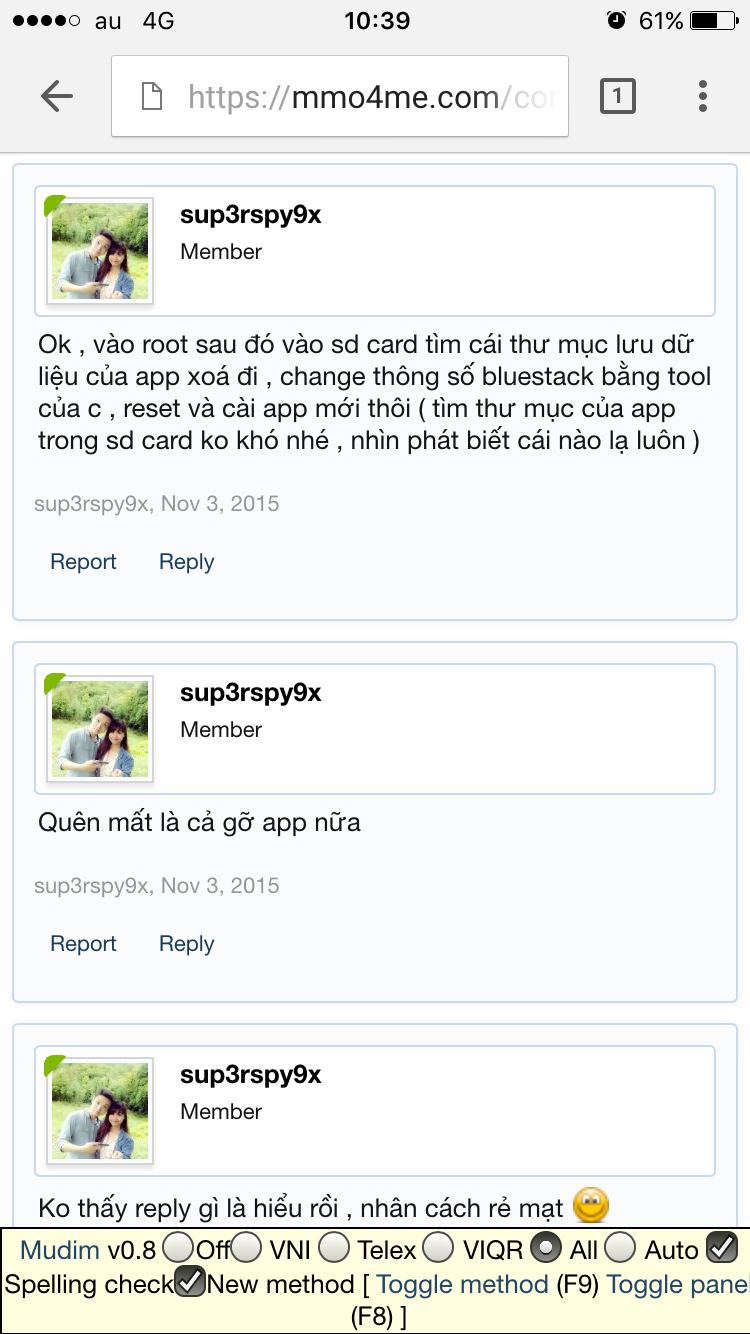Select the Mudim Off option
750x1334 pixels.
[x=178, y=1248]
